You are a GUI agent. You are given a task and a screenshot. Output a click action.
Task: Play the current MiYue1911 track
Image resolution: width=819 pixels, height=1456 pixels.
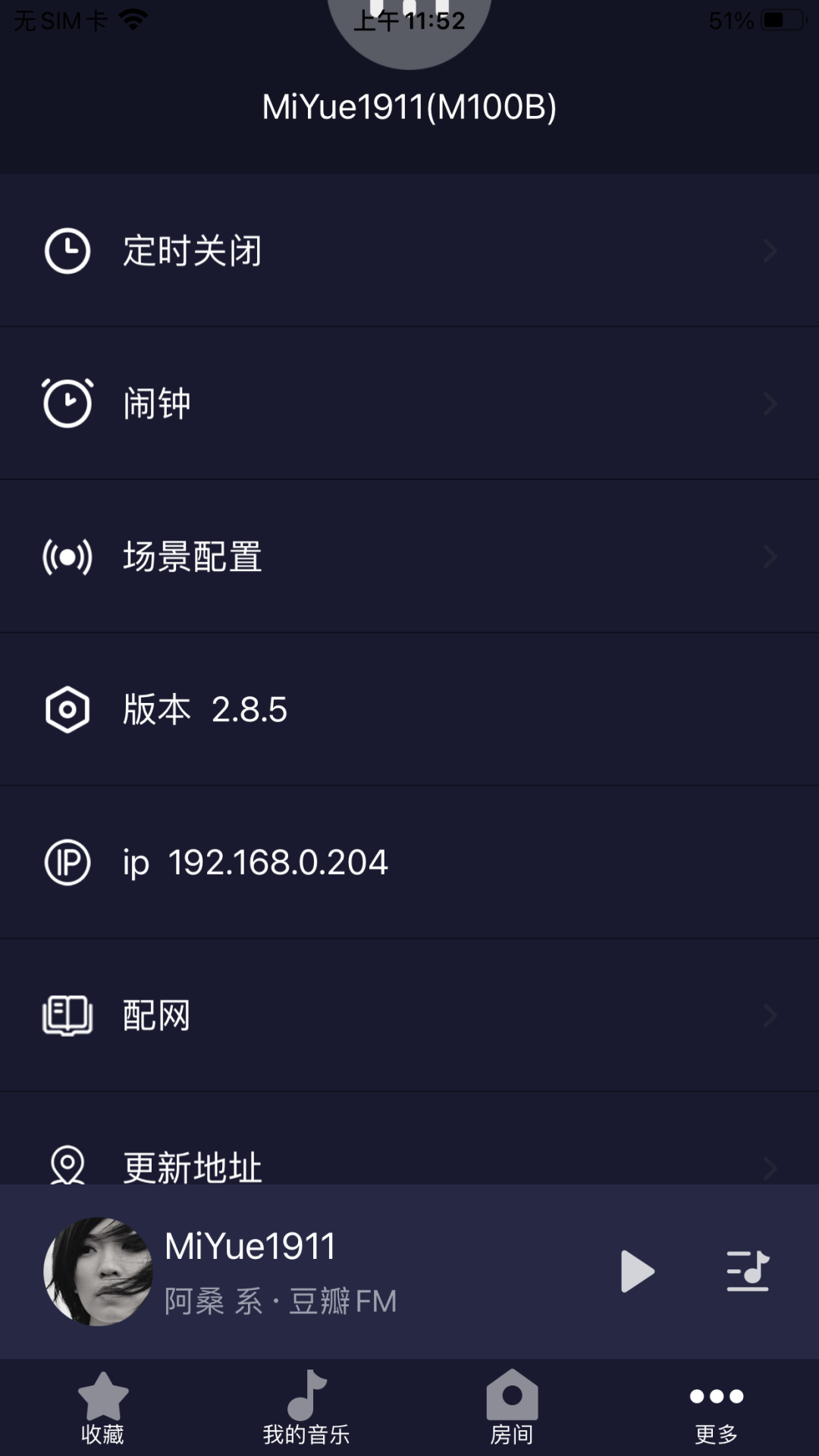(x=637, y=1272)
